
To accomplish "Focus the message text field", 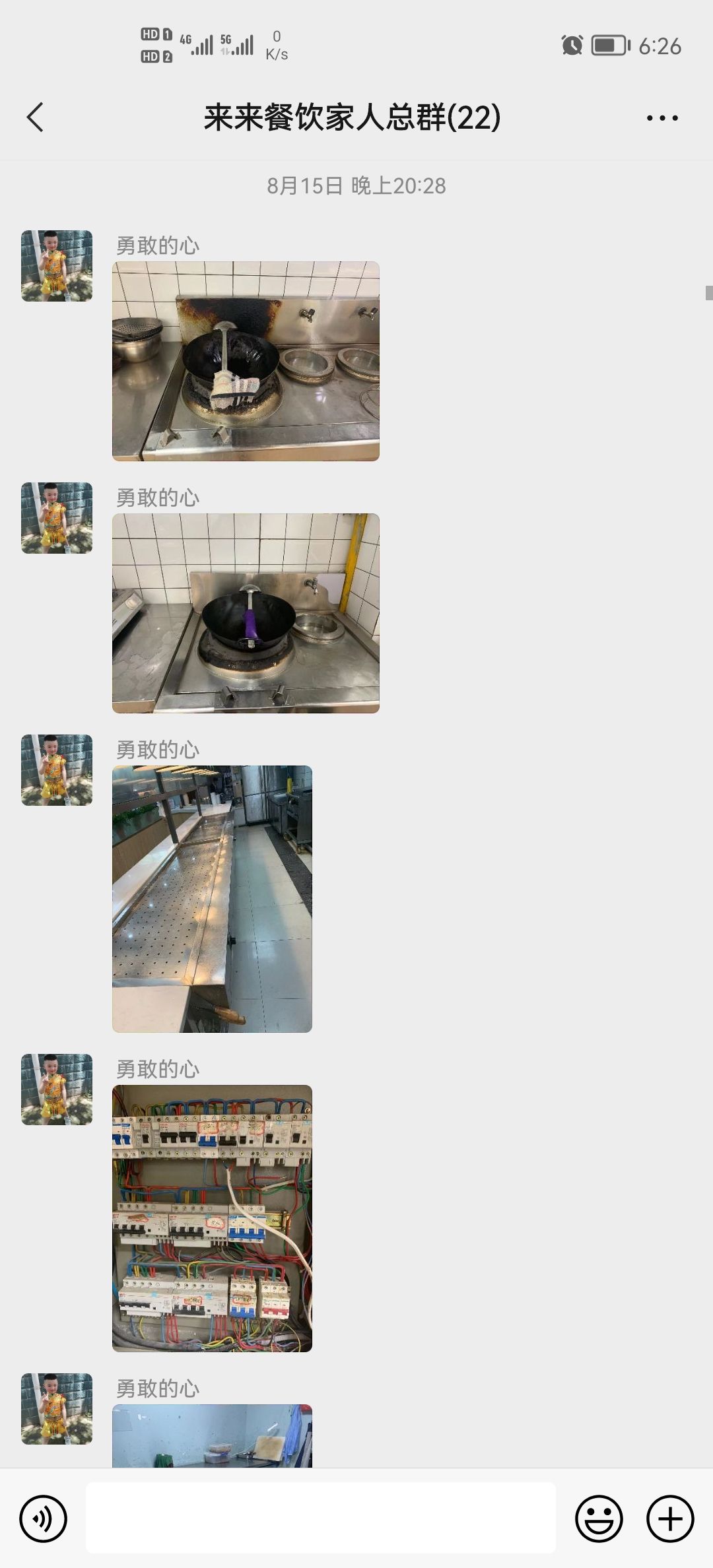I will click(x=320, y=1519).
